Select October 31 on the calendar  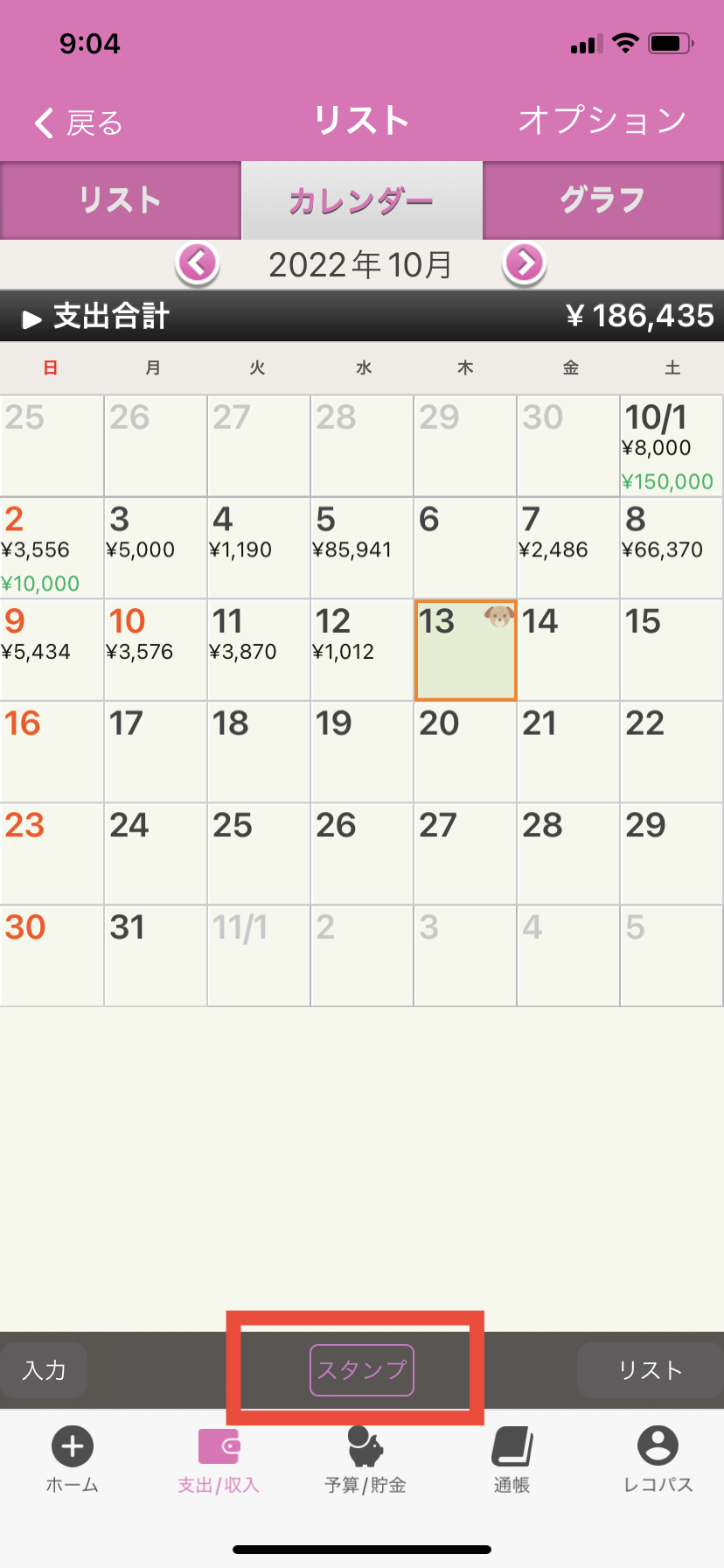[155, 955]
